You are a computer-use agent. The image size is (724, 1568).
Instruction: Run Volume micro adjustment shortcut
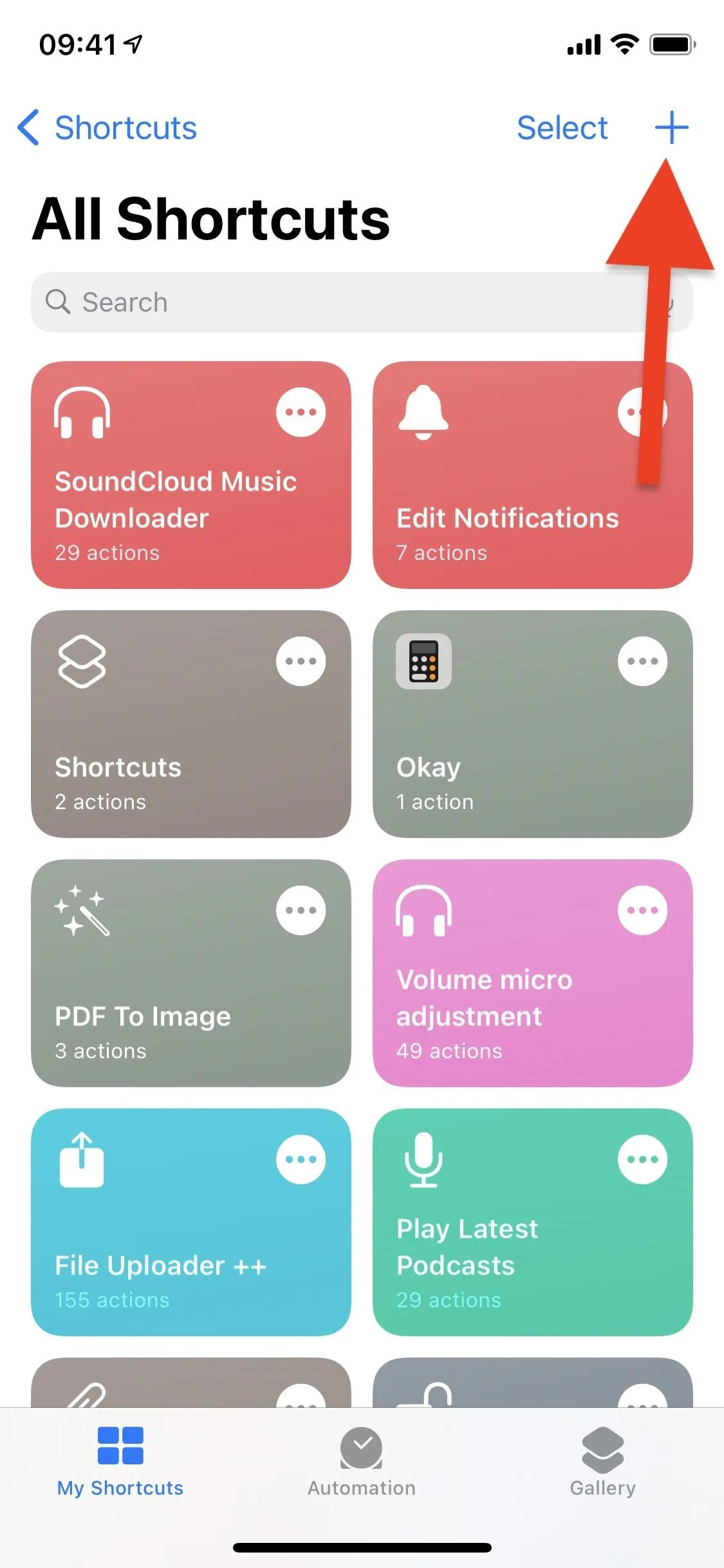tap(533, 973)
